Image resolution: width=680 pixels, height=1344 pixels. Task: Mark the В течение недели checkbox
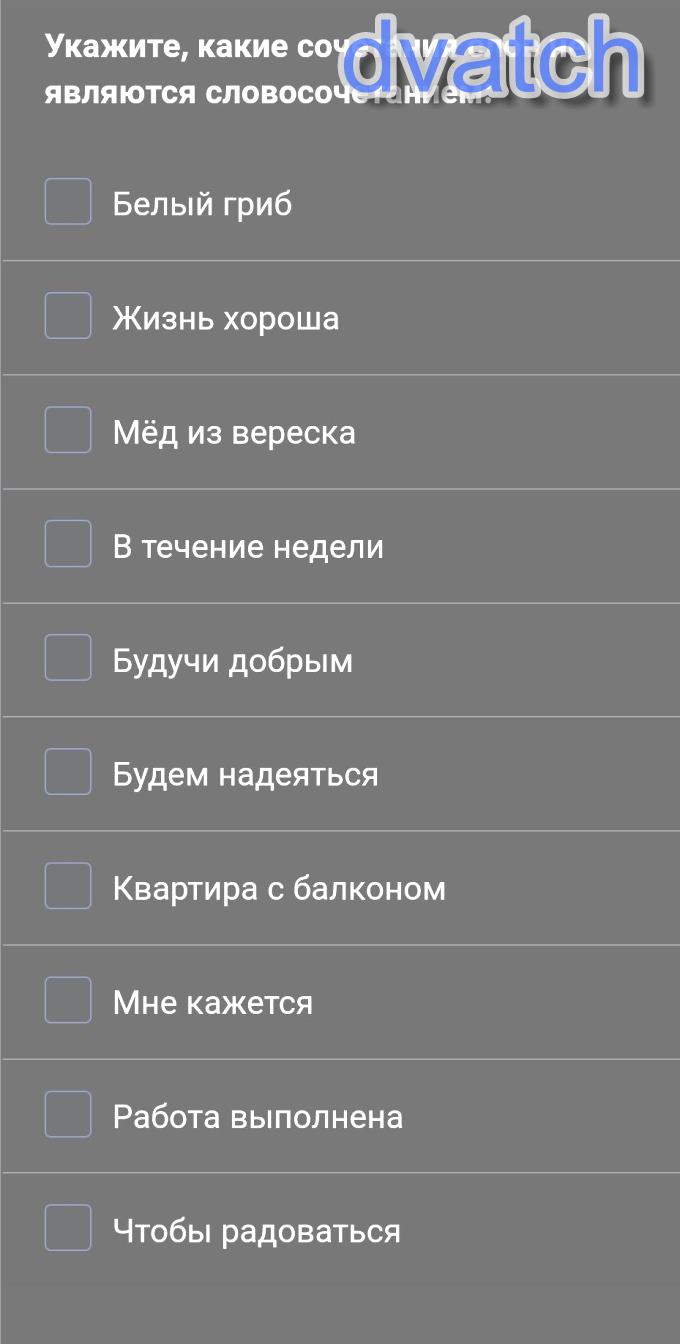[68, 544]
